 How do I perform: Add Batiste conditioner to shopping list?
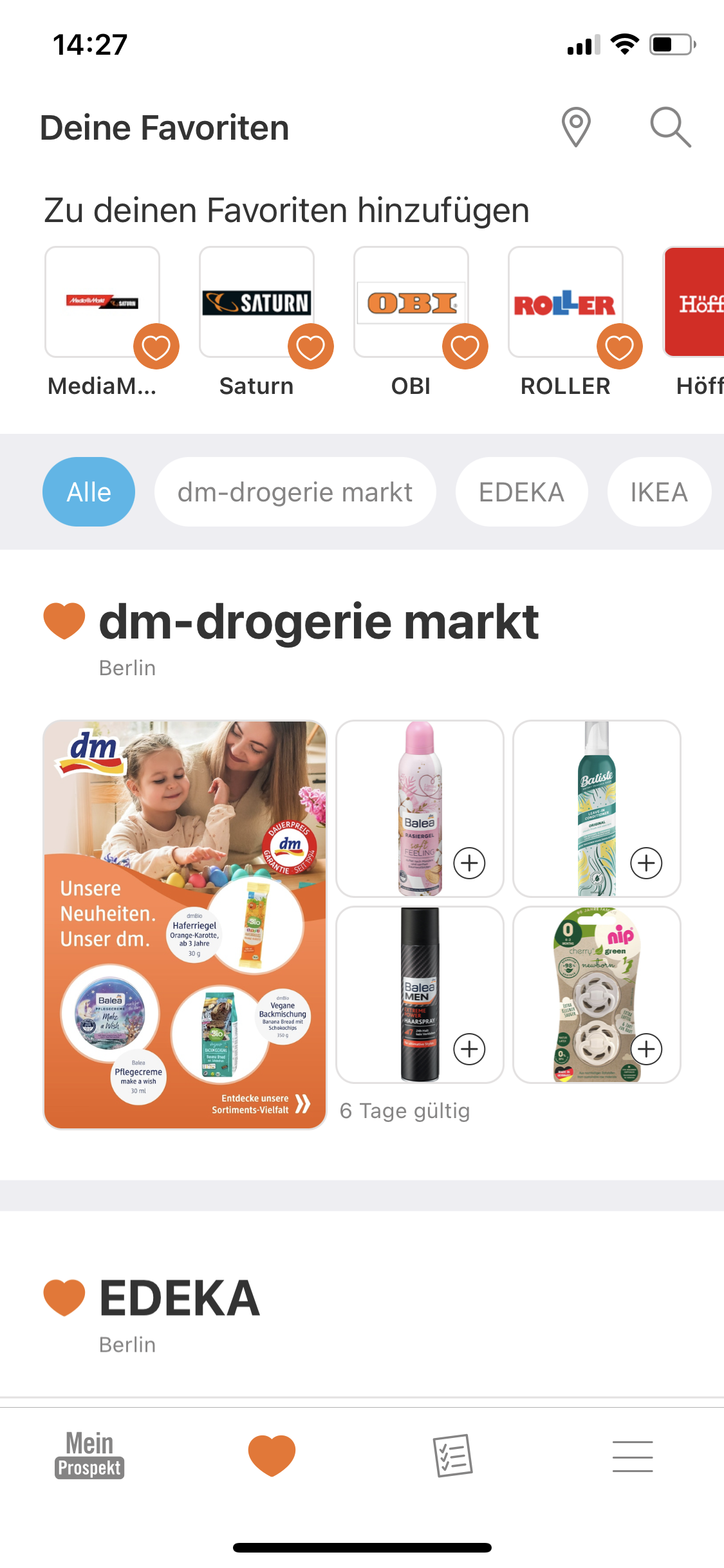[x=646, y=863]
